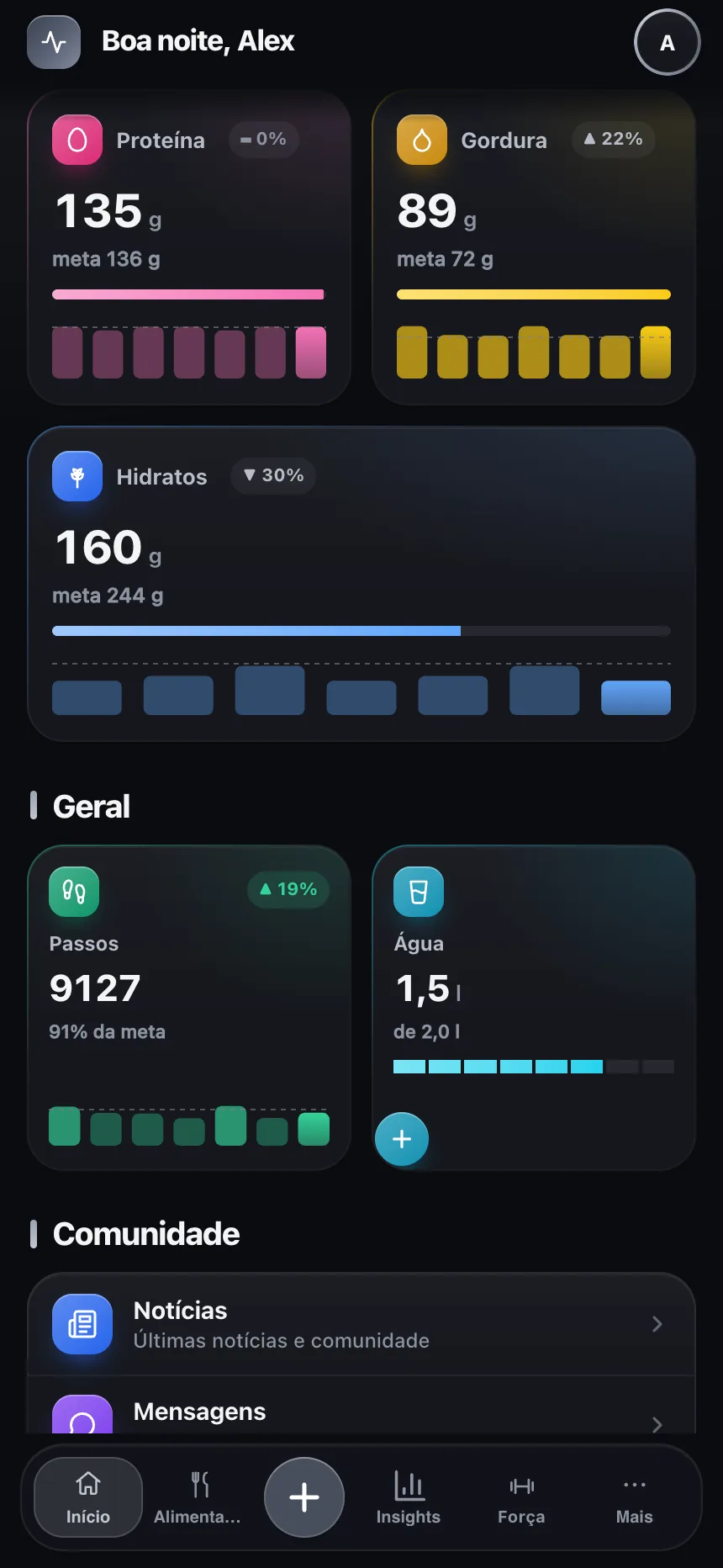Viewport: 723px width, 1568px height.
Task: Open the Água card
Action: [534, 1008]
